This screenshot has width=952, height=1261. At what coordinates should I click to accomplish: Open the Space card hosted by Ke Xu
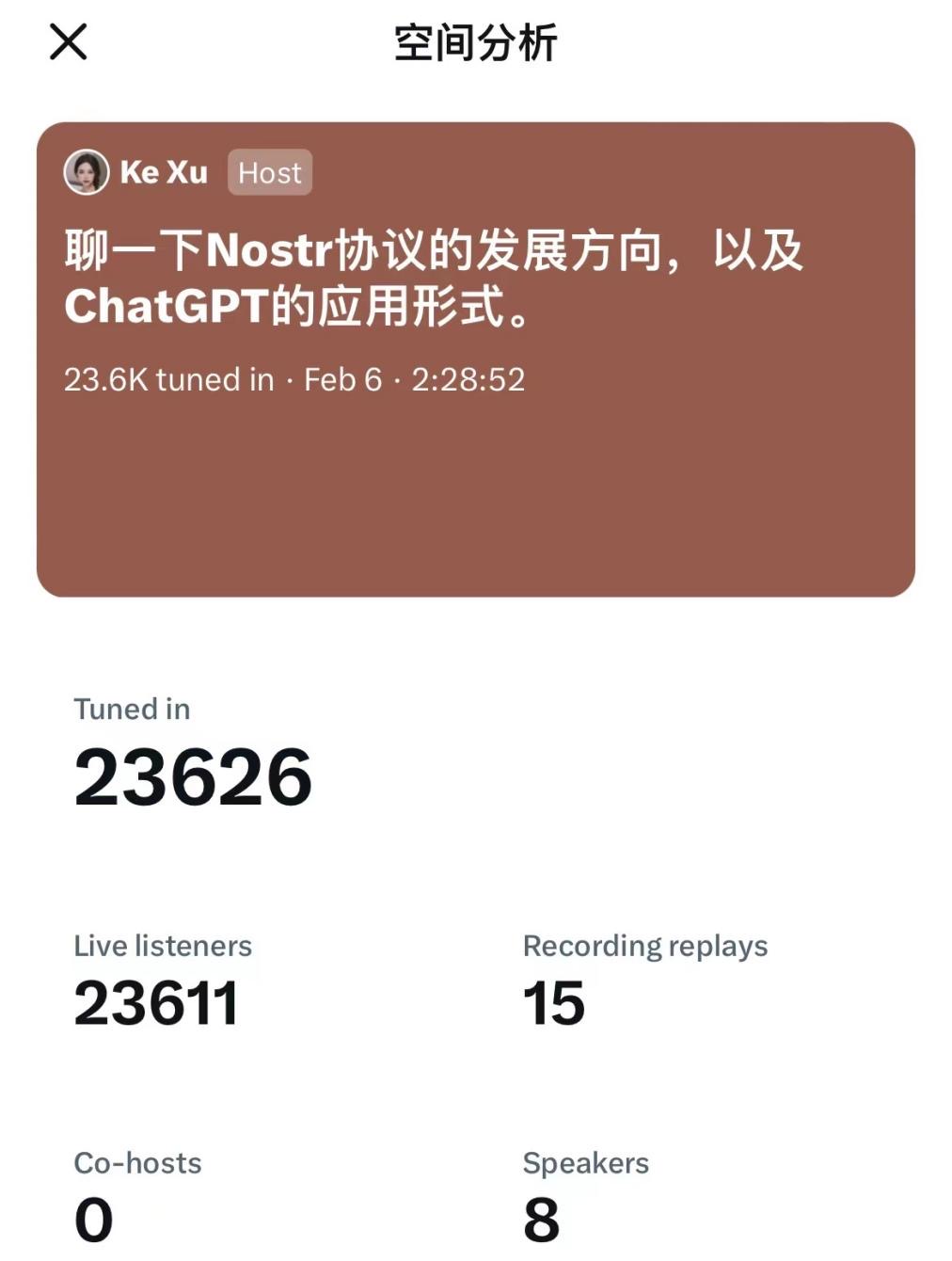coord(475,359)
